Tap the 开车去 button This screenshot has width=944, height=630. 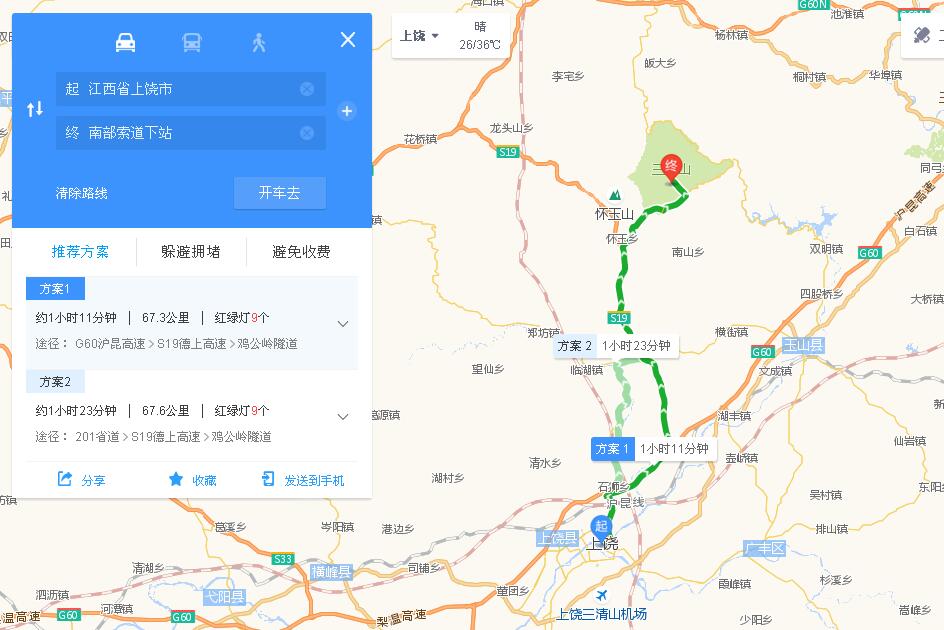tap(279, 193)
